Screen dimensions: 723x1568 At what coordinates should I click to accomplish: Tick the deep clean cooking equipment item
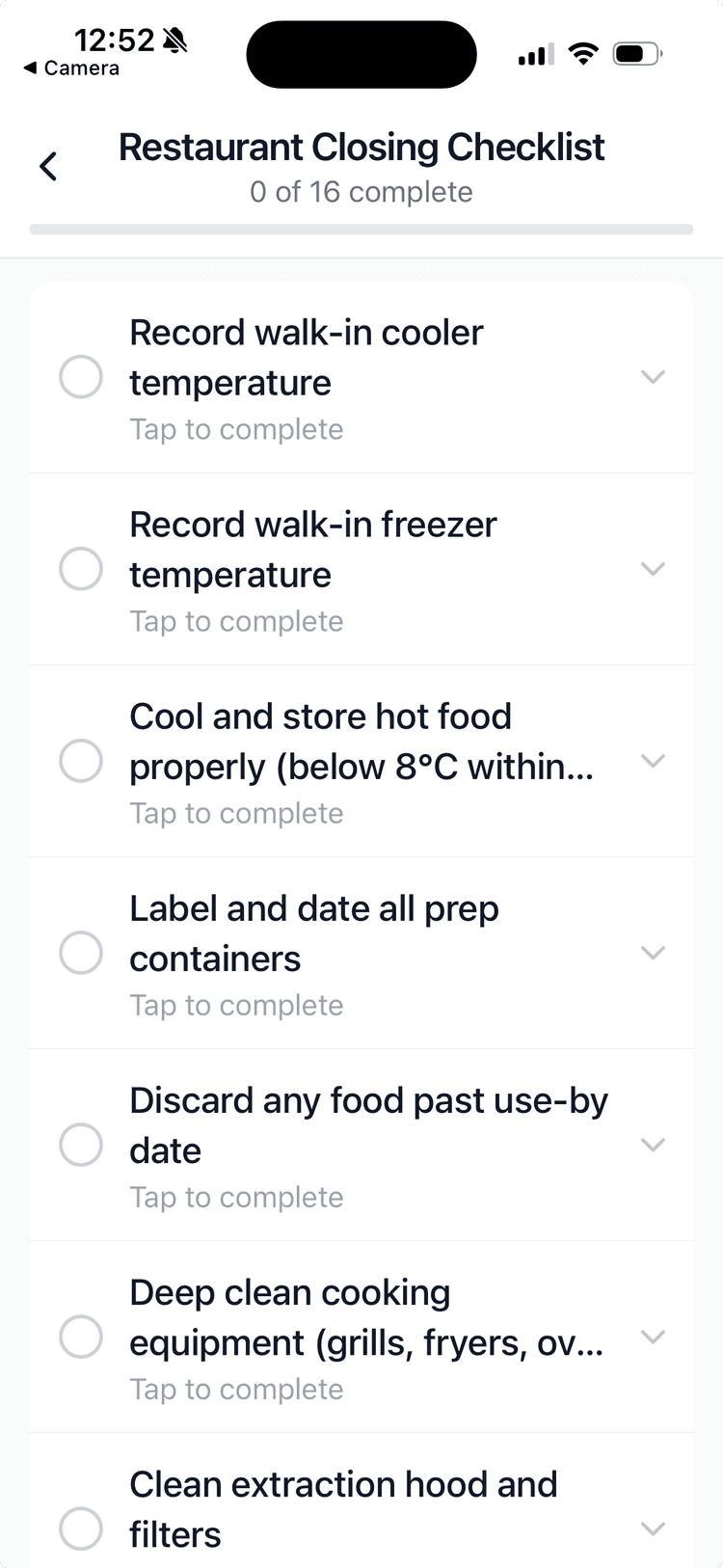(x=81, y=1337)
